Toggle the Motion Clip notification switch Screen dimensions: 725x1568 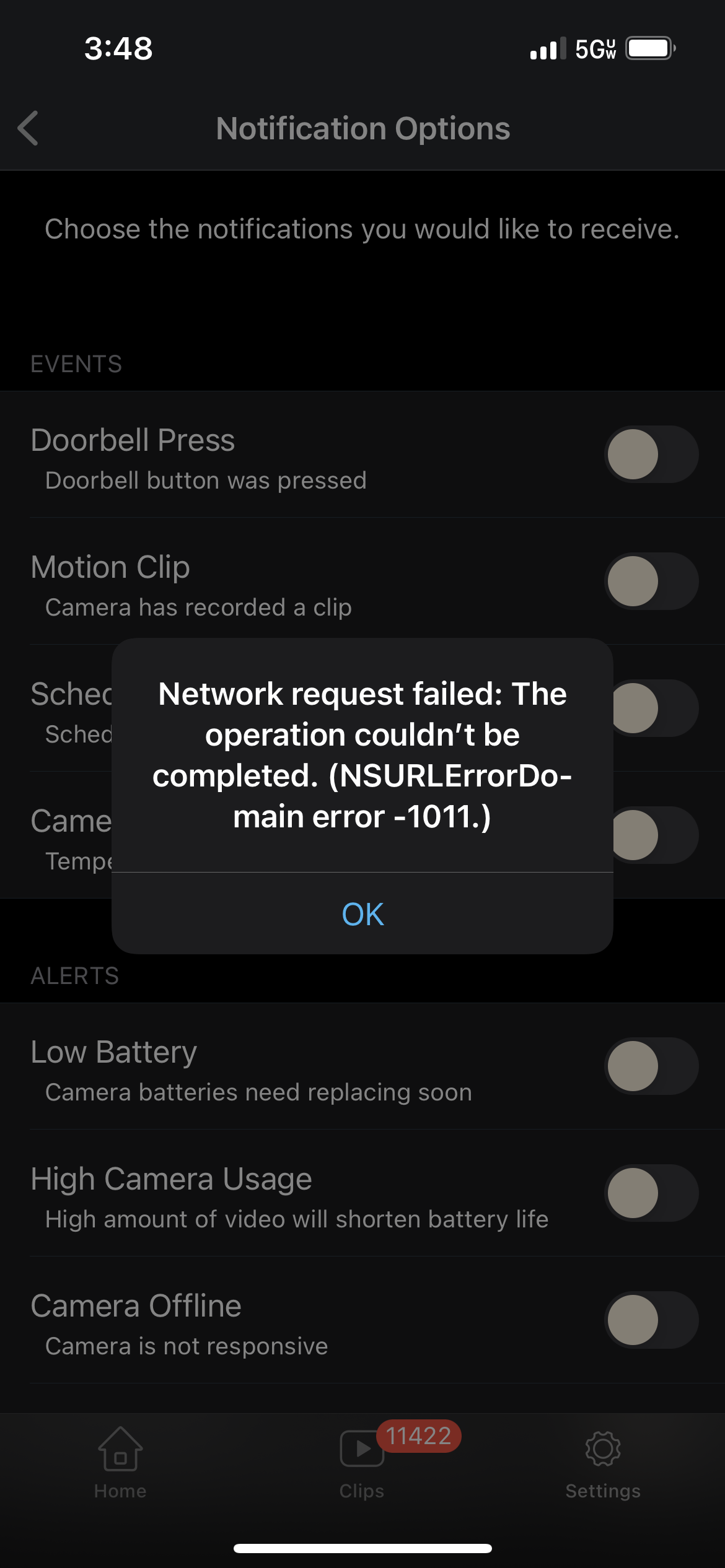tap(651, 581)
